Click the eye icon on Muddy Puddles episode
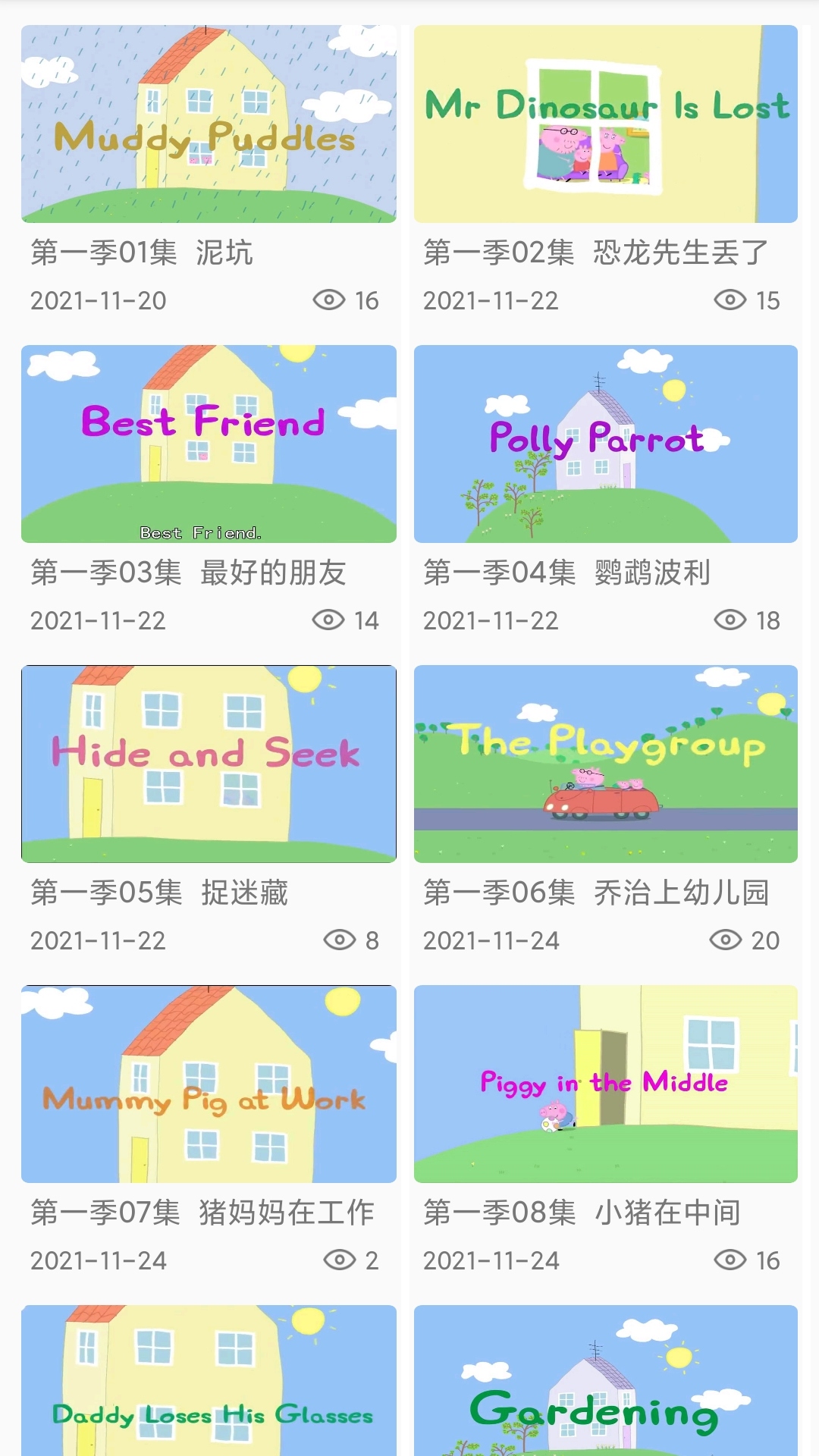Image resolution: width=819 pixels, height=1456 pixels. (328, 300)
